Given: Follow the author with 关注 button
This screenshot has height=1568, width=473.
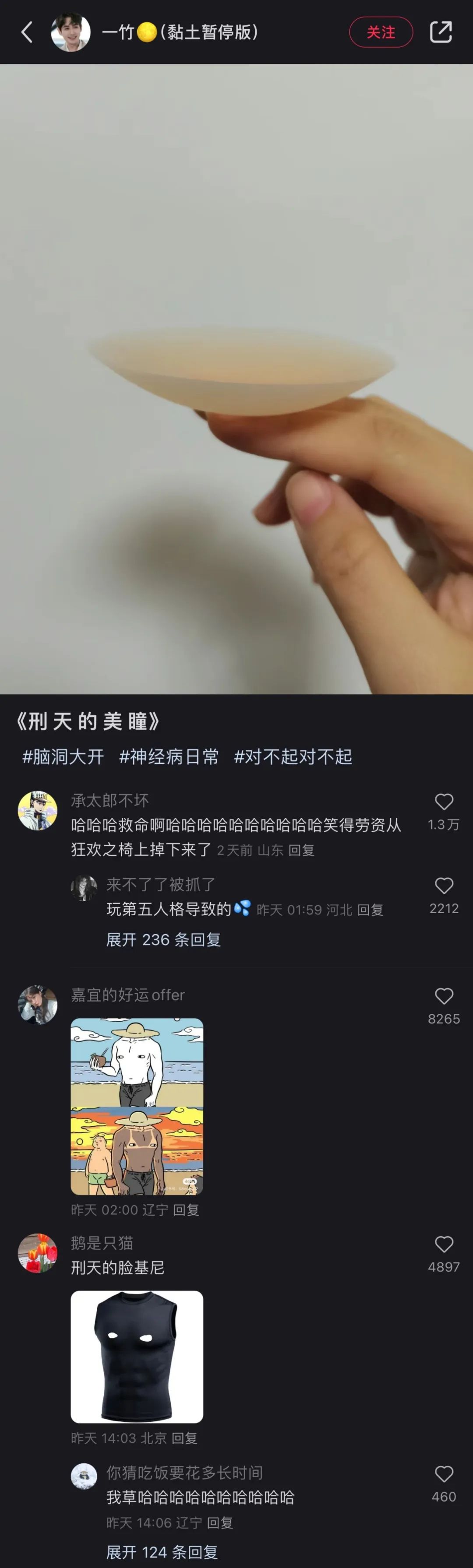Looking at the screenshot, I should pos(381,32).
